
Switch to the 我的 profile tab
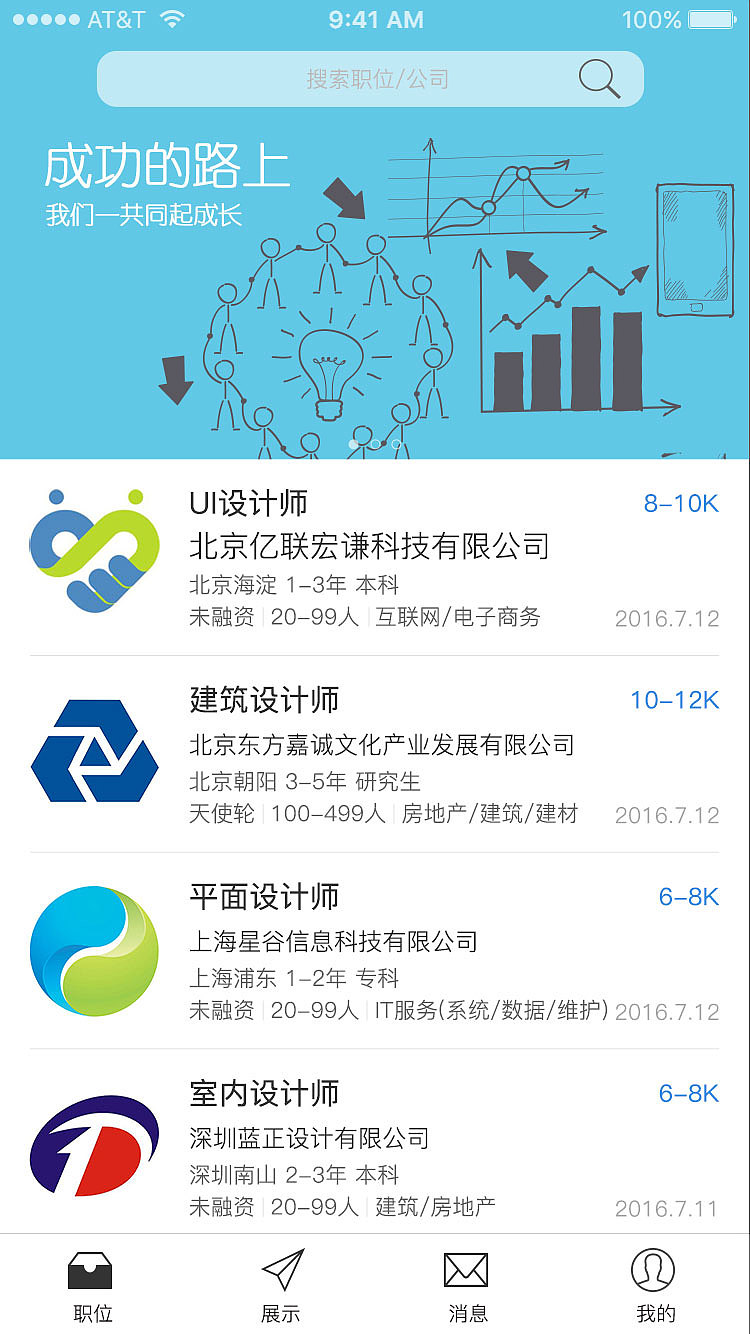coord(655,1286)
